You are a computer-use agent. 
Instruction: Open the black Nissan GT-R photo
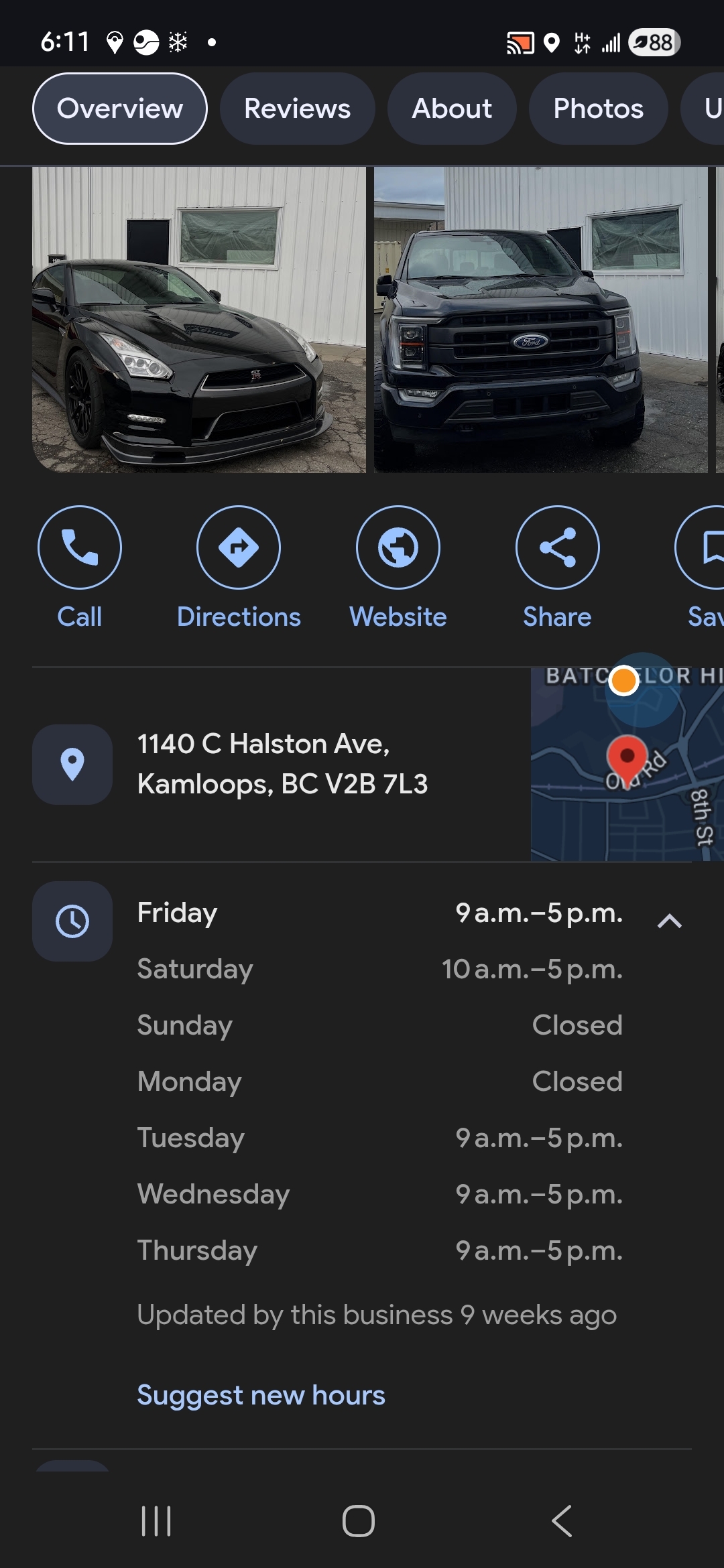pos(199,320)
